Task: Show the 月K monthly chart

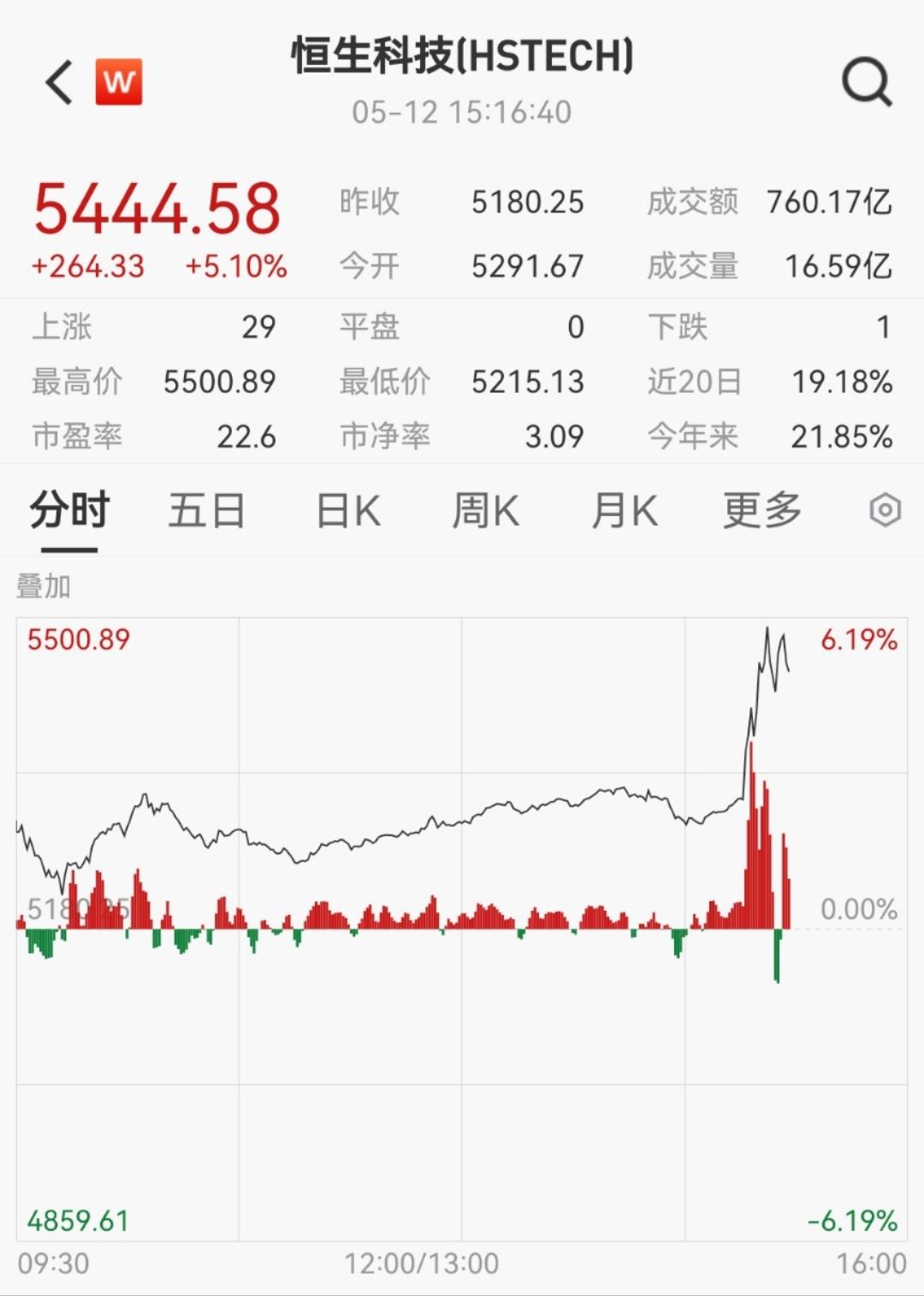Action: tap(625, 511)
